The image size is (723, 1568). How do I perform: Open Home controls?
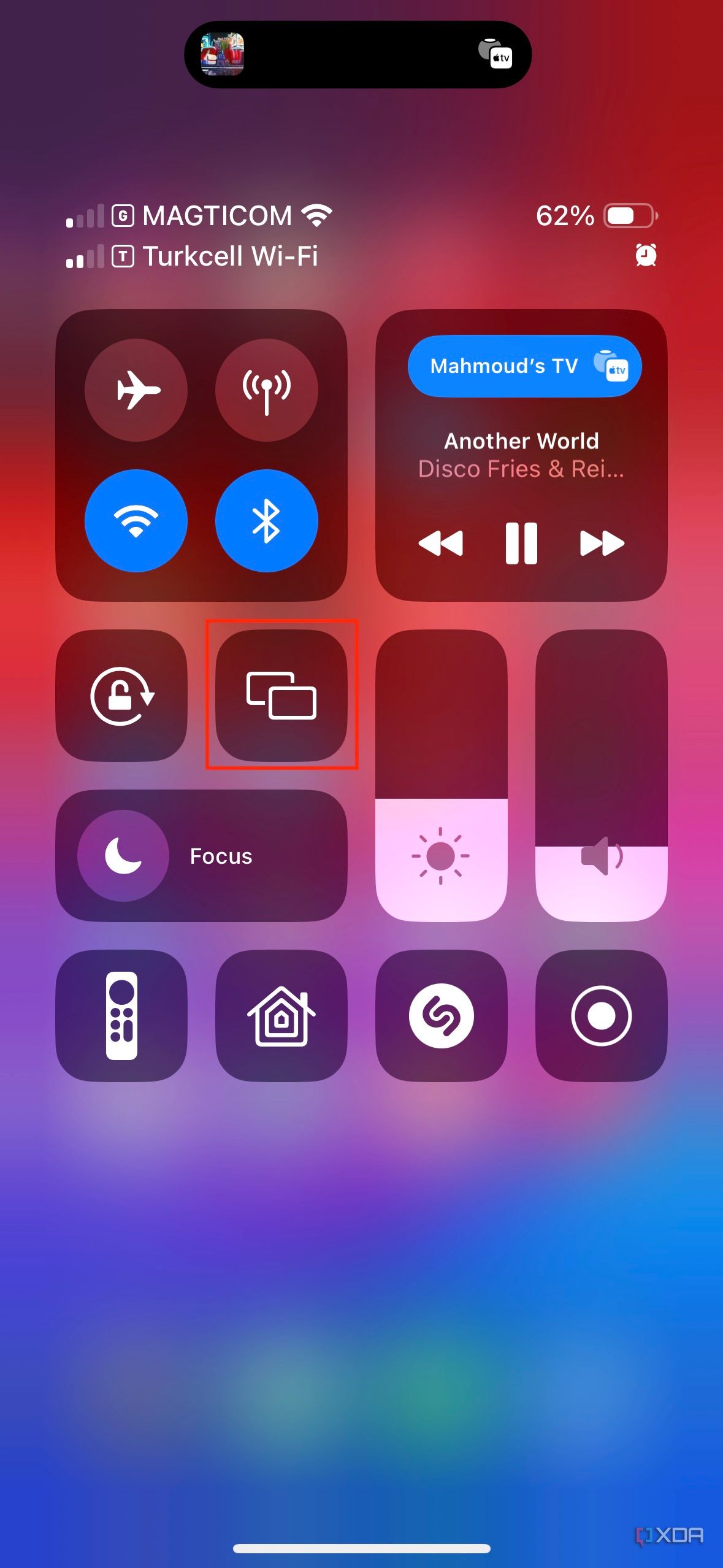click(281, 1016)
